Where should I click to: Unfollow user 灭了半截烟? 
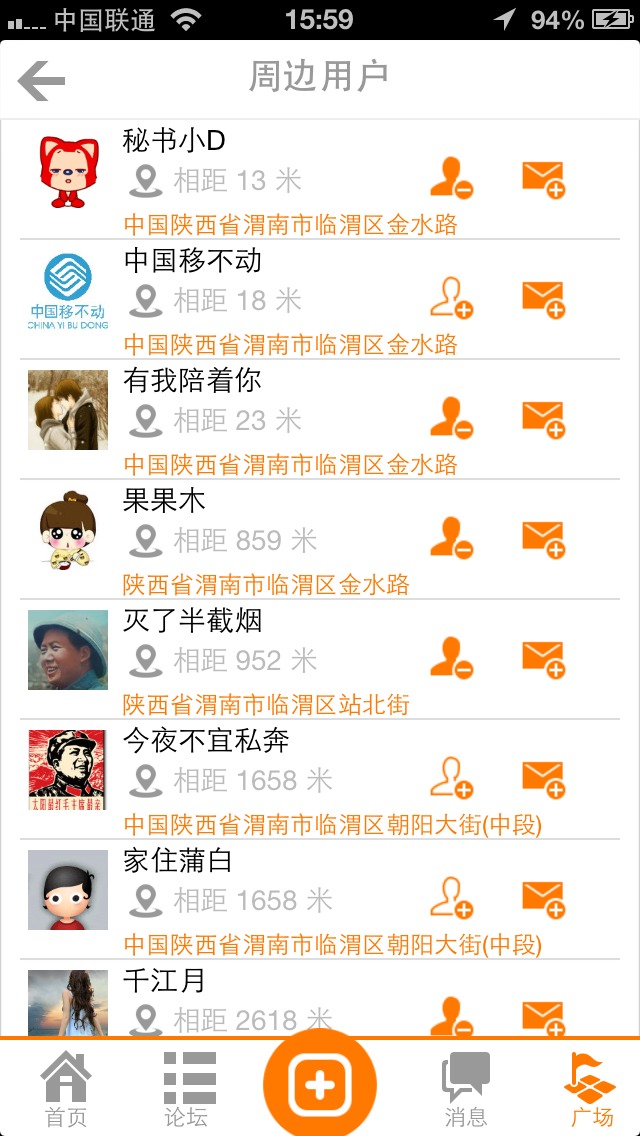point(450,658)
